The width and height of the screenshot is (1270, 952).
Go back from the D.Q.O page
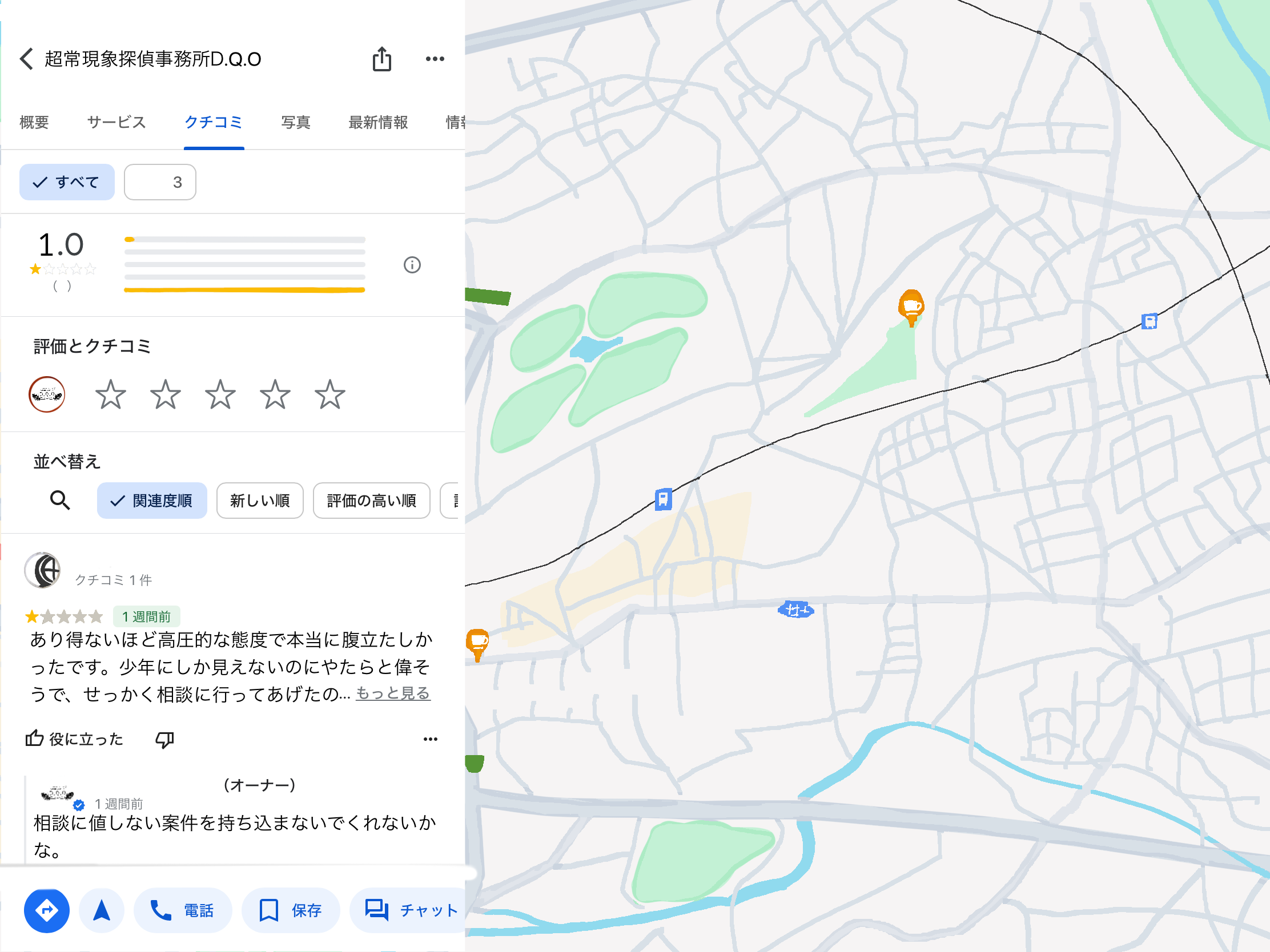coord(26,59)
